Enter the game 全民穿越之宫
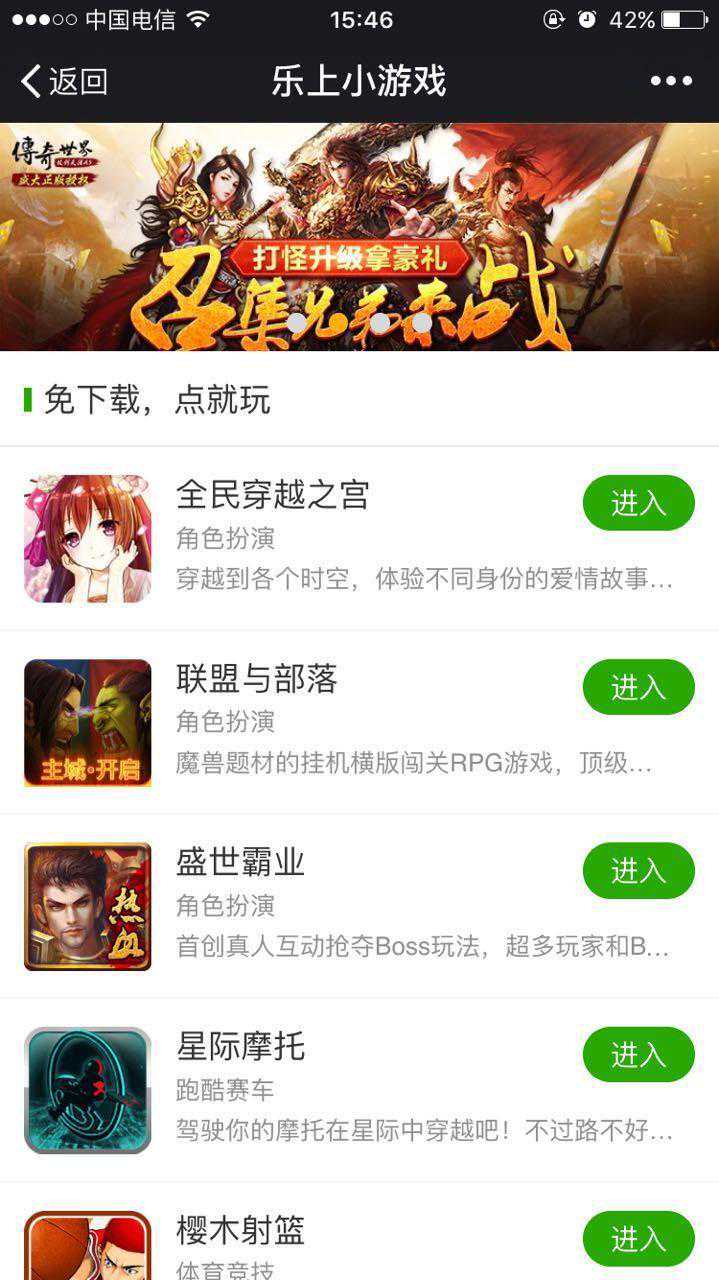The width and height of the screenshot is (719, 1280). click(x=638, y=503)
